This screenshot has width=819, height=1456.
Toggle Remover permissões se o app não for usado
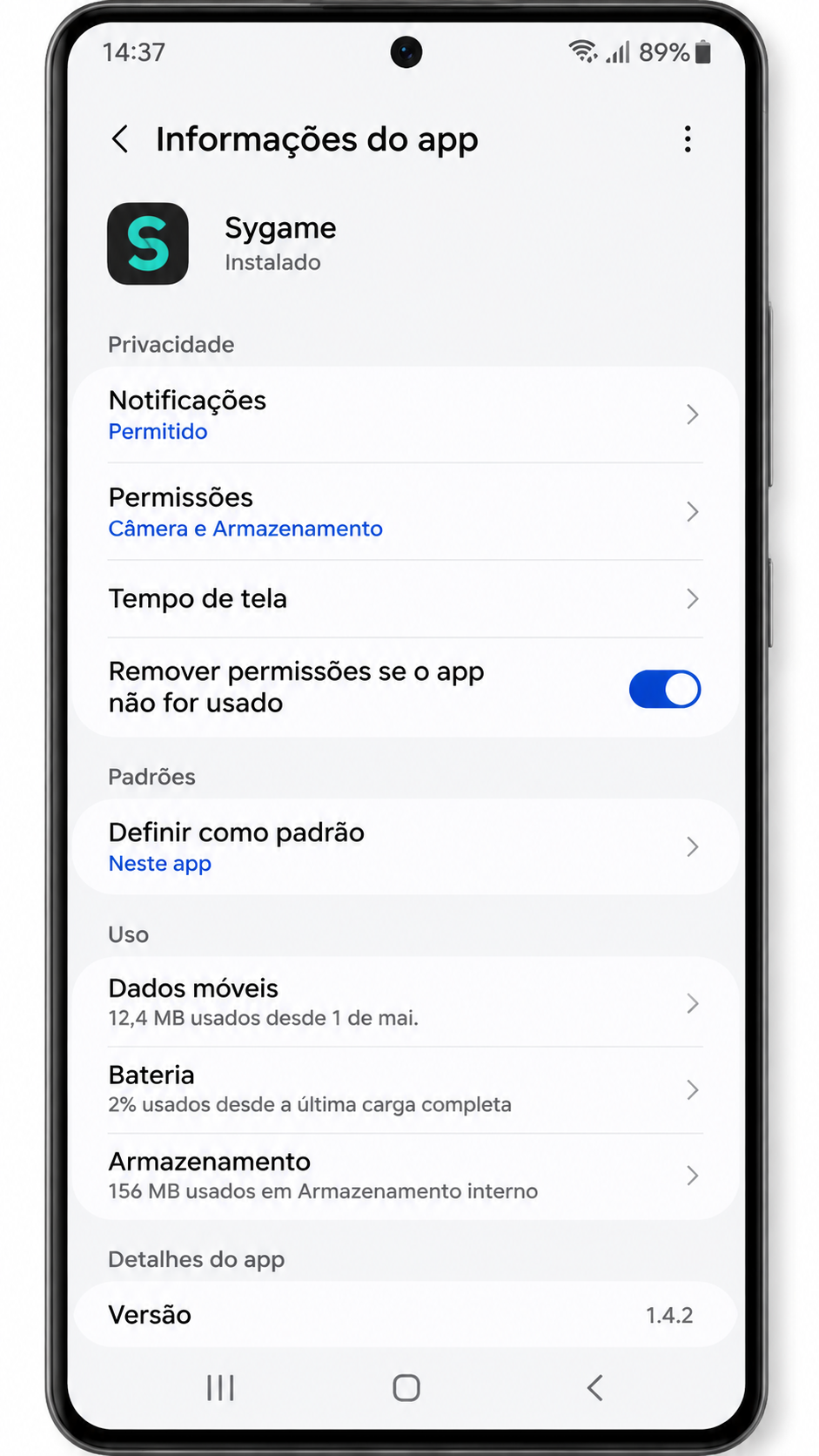click(x=665, y=689)
